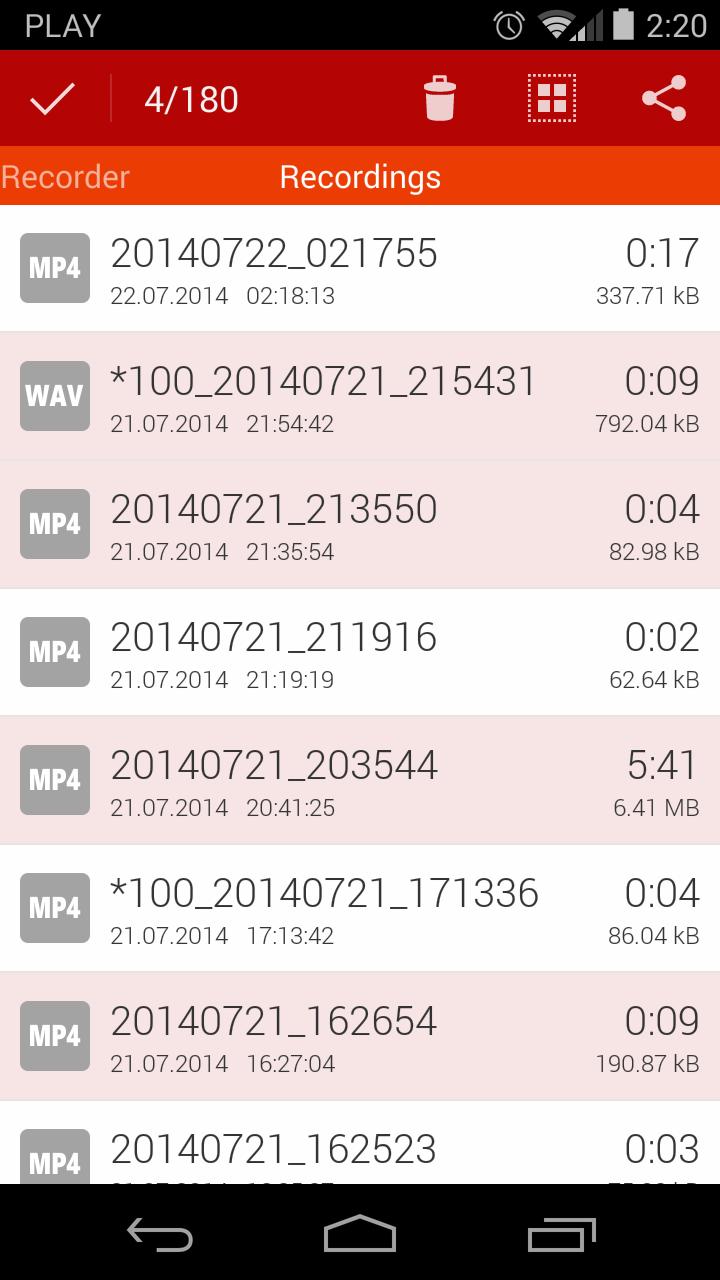
Task: Select recording 20140721_162523
Action: 360,1143
